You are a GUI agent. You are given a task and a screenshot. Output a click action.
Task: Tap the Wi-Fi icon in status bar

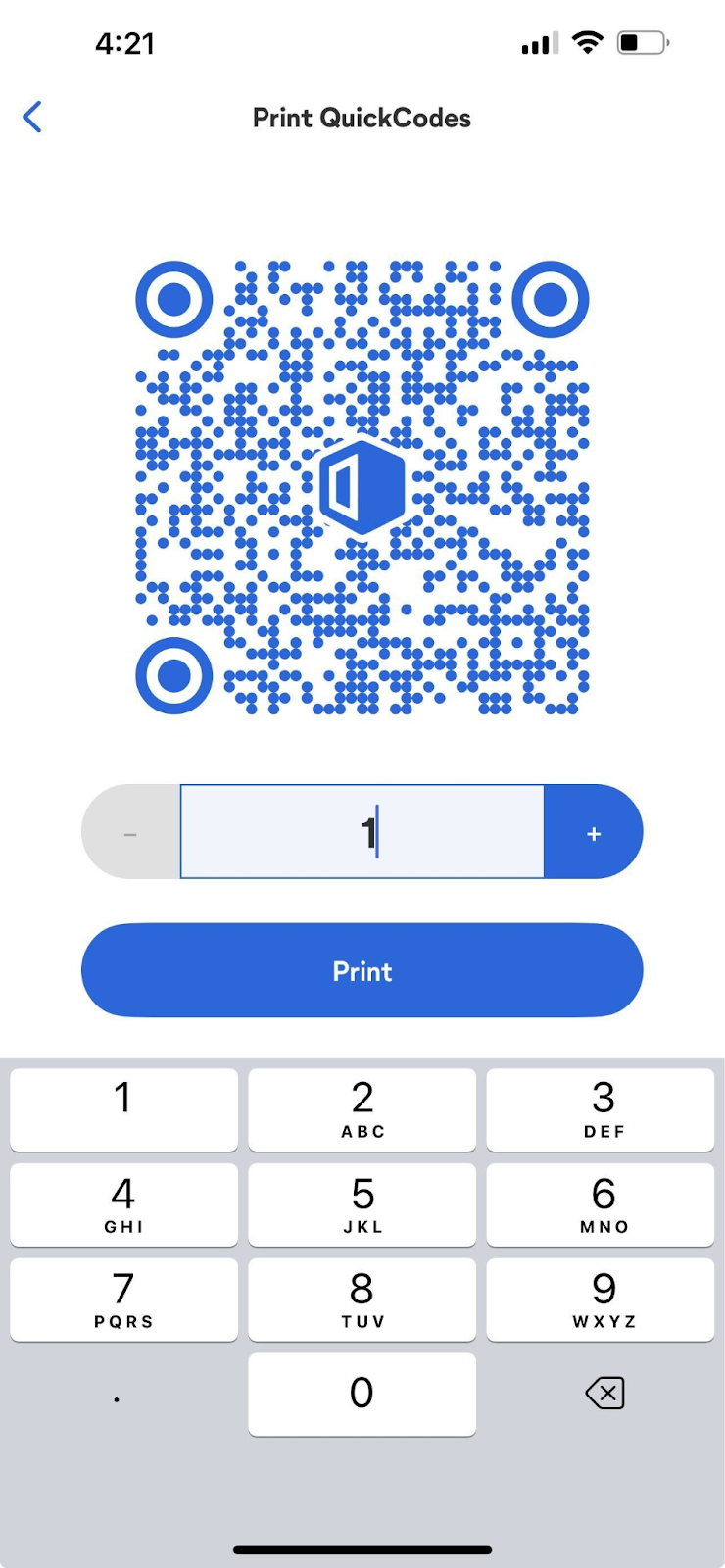pyautogui.click(x=587, y=41)
